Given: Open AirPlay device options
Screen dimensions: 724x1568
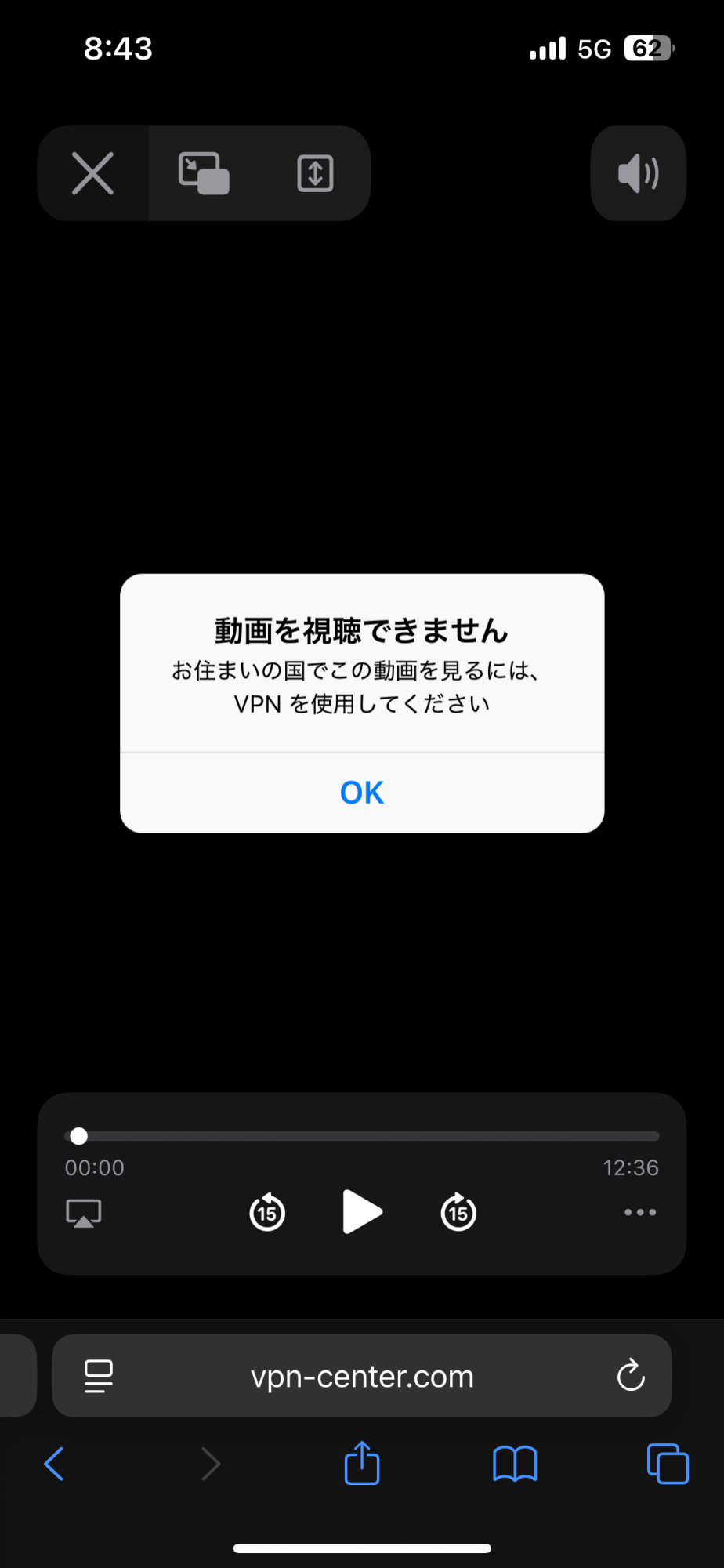Looking at the screenshot, I should (x=84, y=1213).
